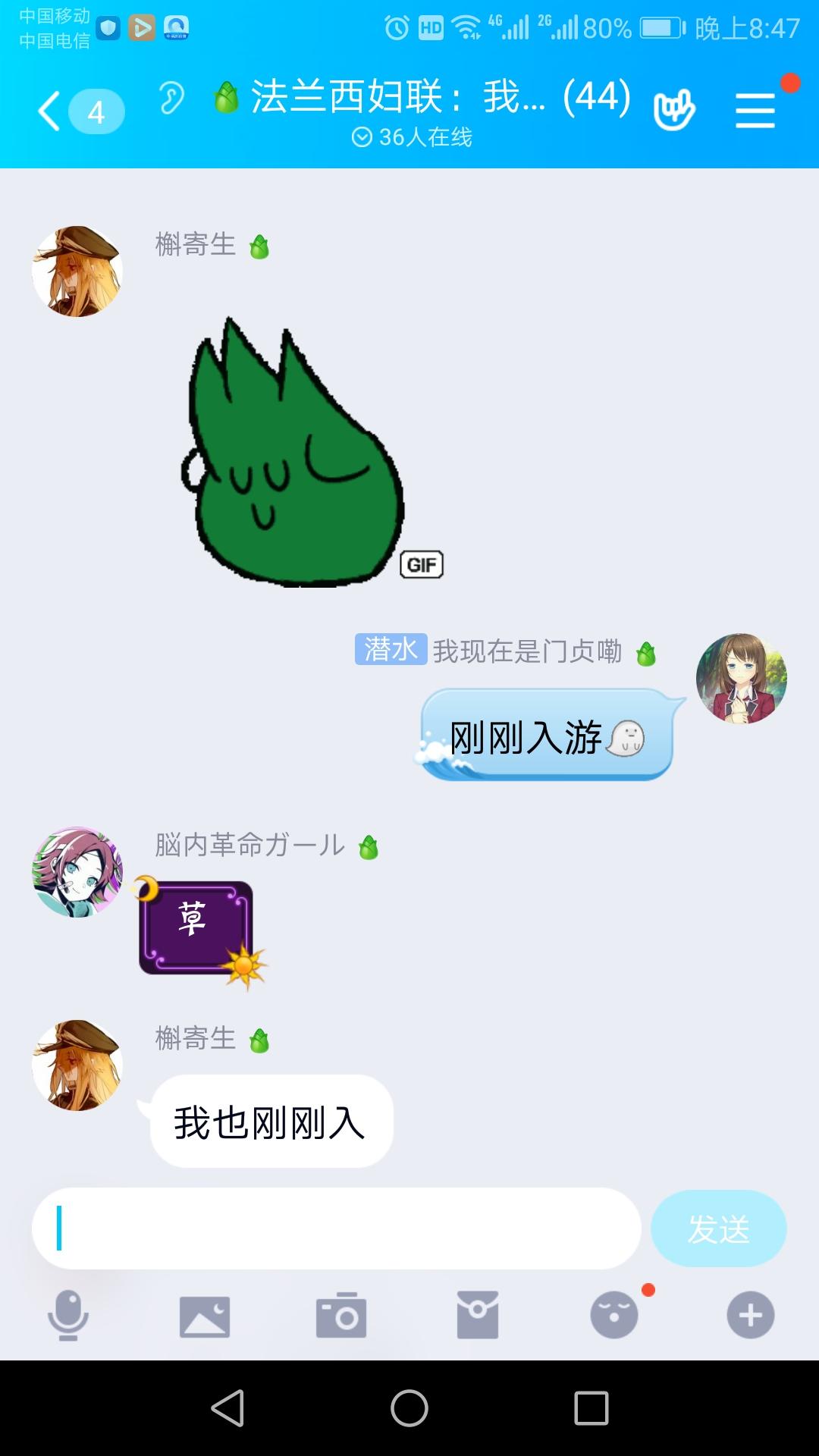Screen dimensions: 819x1456
Task: Expand the unread count bubble showing 4
Action: (x=96, y=111)
